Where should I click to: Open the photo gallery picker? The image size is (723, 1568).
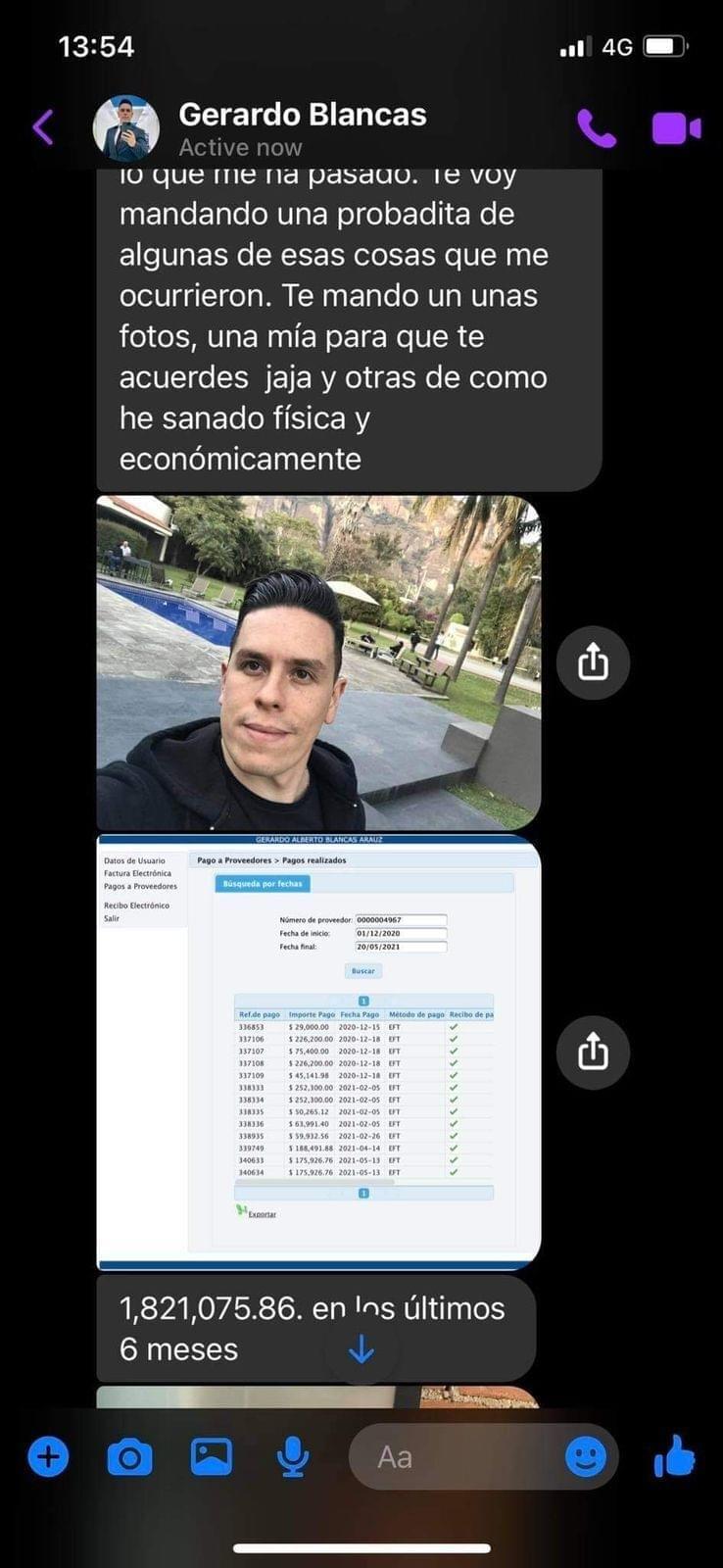point(211,1457)
